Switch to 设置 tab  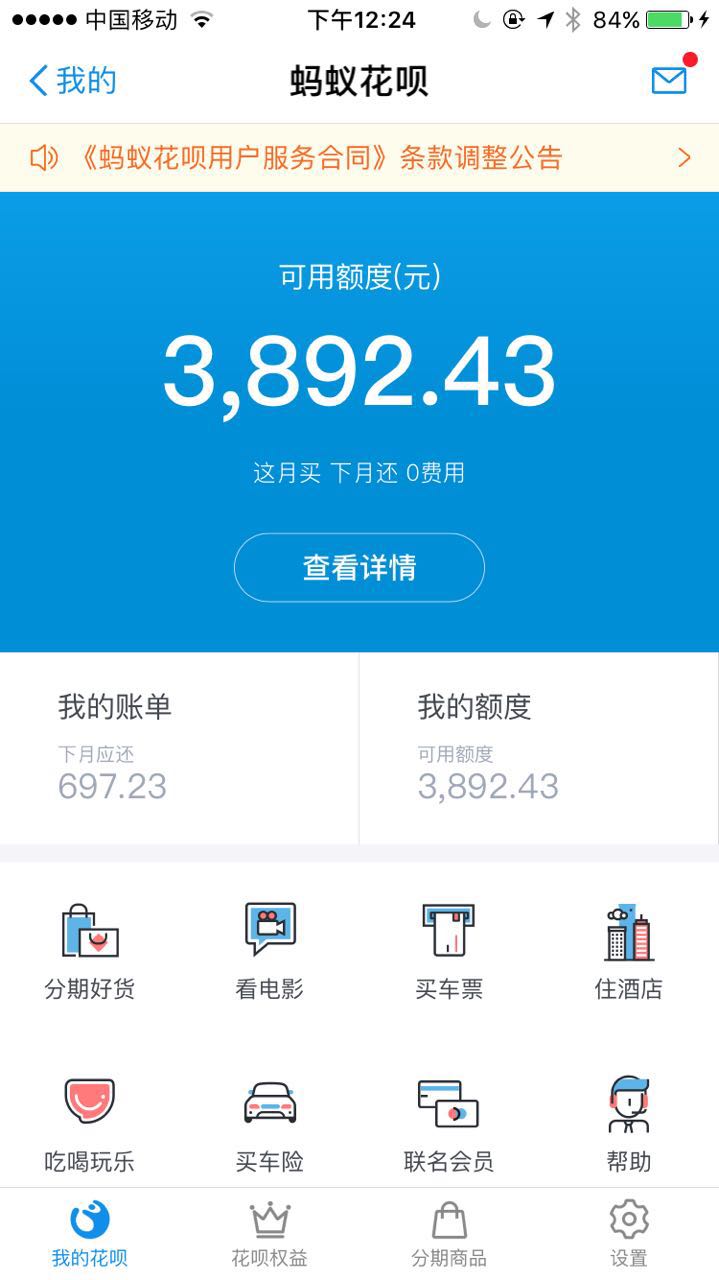tap(628, 1234)
